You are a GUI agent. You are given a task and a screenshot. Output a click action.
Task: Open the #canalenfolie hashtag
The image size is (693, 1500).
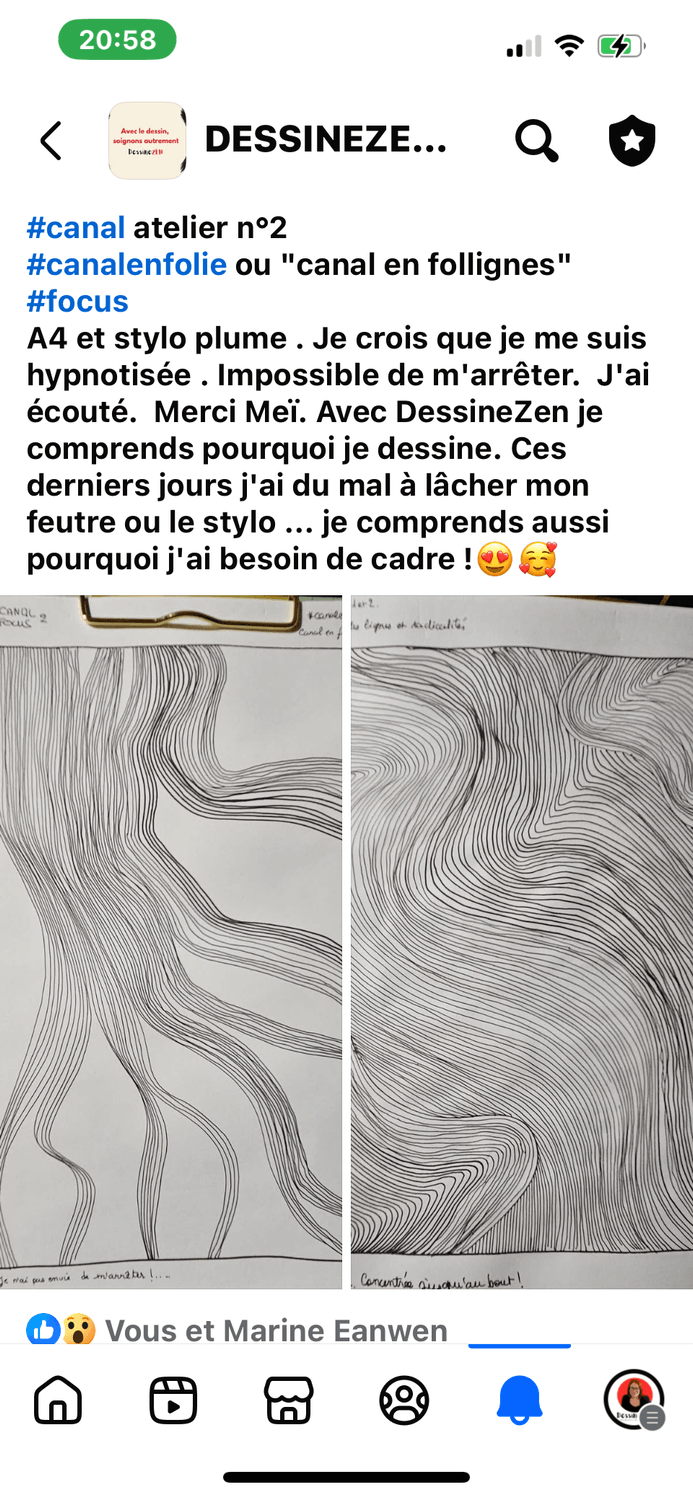(x=126, y=265)
